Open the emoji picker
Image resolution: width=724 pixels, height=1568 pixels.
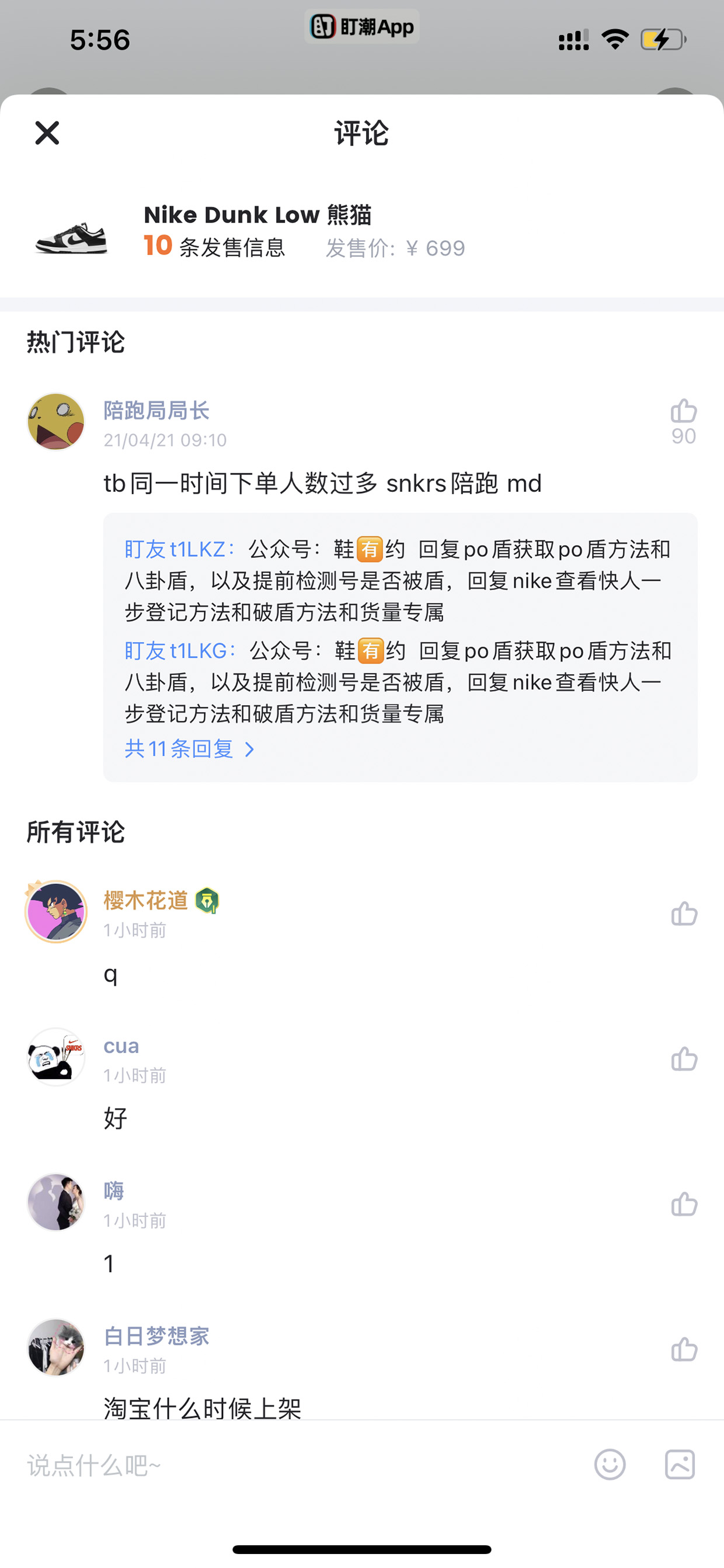tap(610, 1465)
